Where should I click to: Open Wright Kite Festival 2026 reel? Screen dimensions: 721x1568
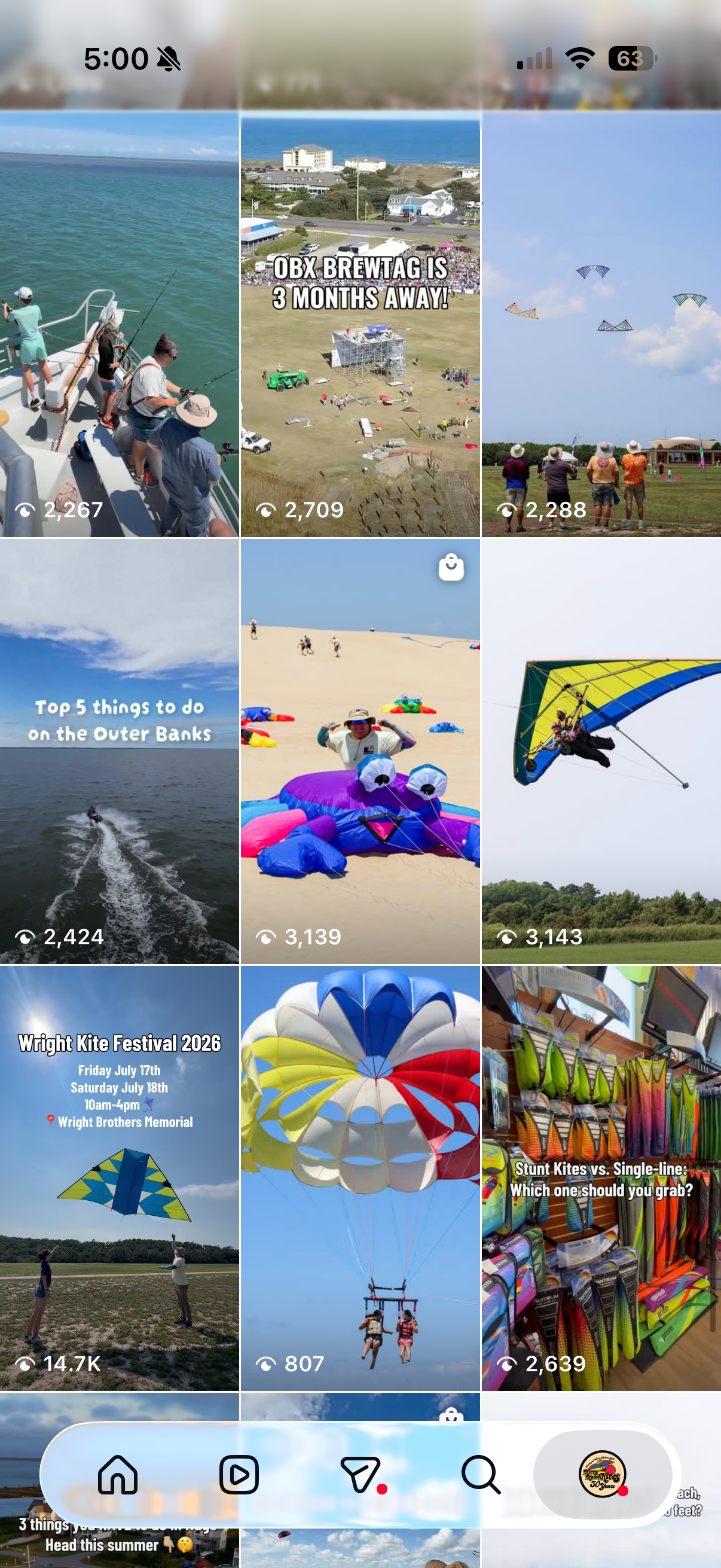pyautogui.click(x=119, y=1179)
